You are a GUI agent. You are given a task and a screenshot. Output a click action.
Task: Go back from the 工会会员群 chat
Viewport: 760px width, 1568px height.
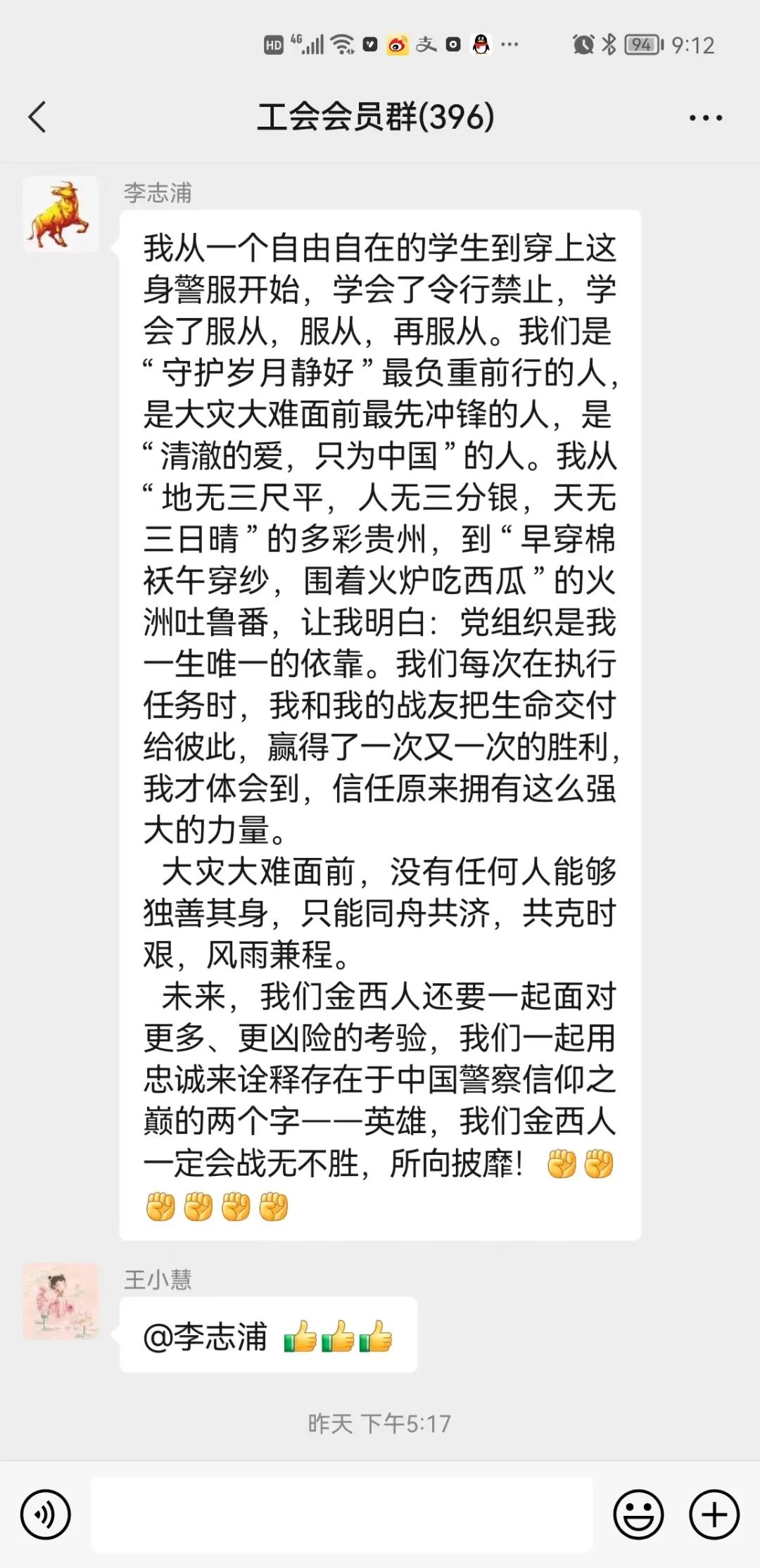tap(37, 117)
